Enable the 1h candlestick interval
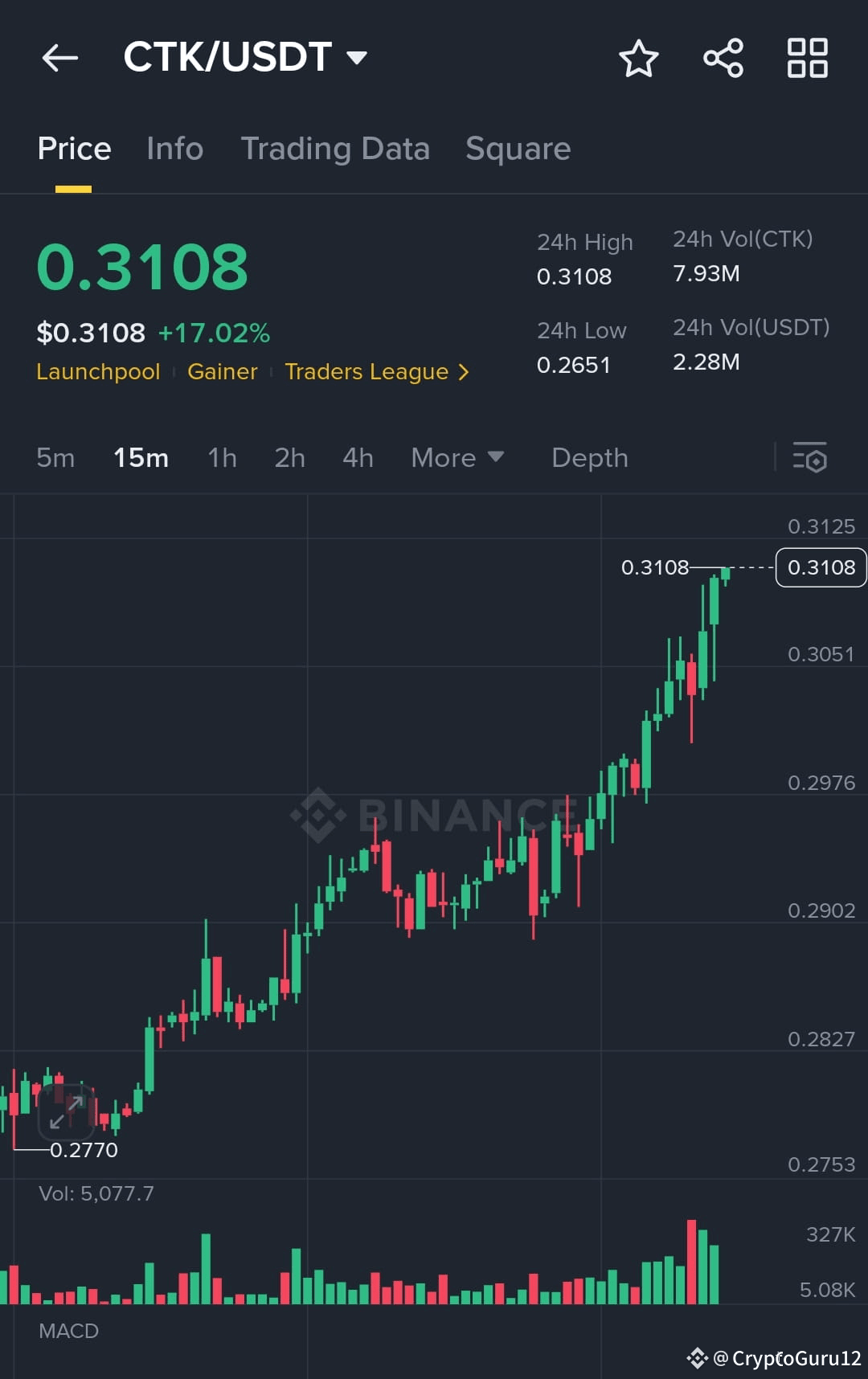Screen dimensions: 868x1379 click(x=221, y=457)
